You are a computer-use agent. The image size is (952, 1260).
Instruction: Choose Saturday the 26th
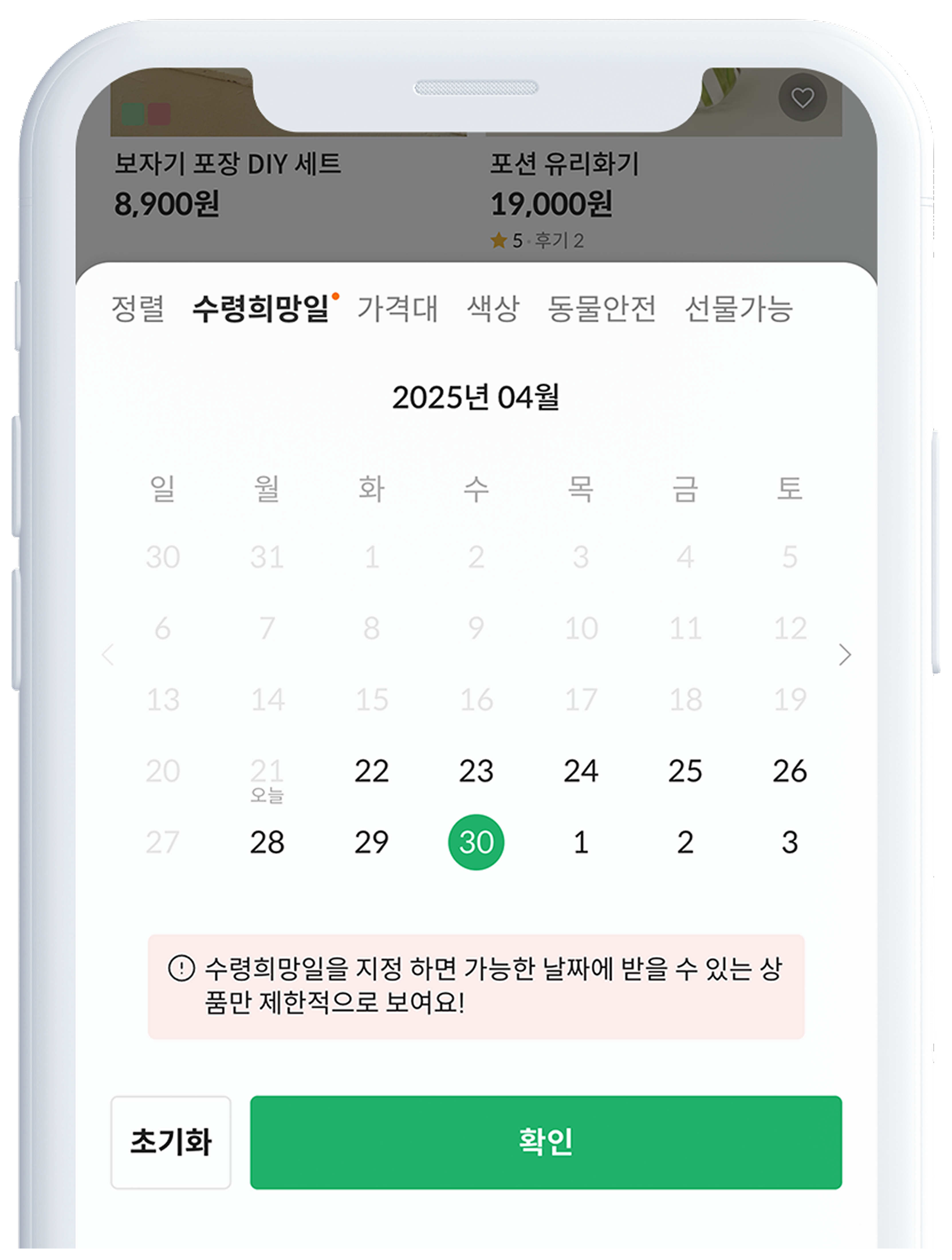point(790,771)
